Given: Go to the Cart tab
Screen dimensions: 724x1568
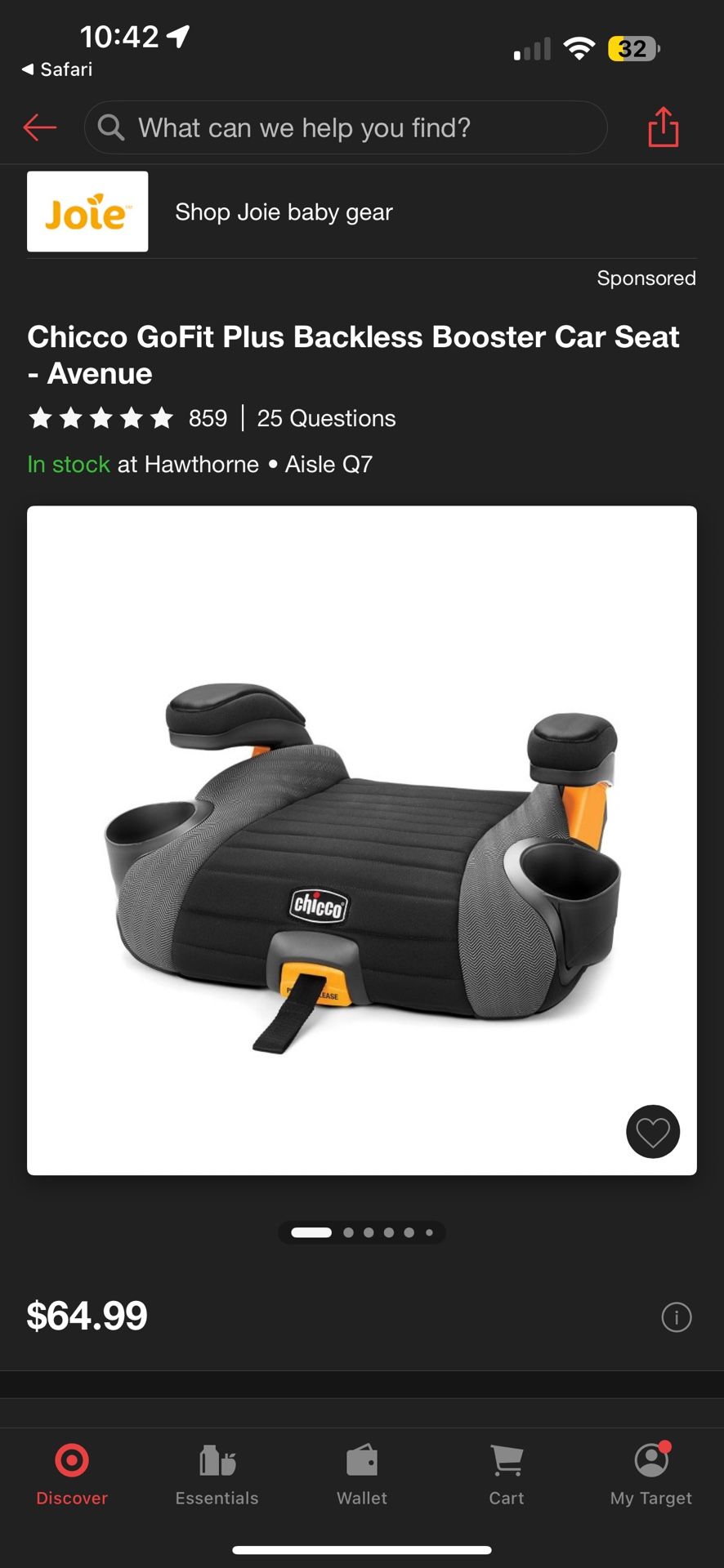Looking at the screenshot, I should [506, 1475].
